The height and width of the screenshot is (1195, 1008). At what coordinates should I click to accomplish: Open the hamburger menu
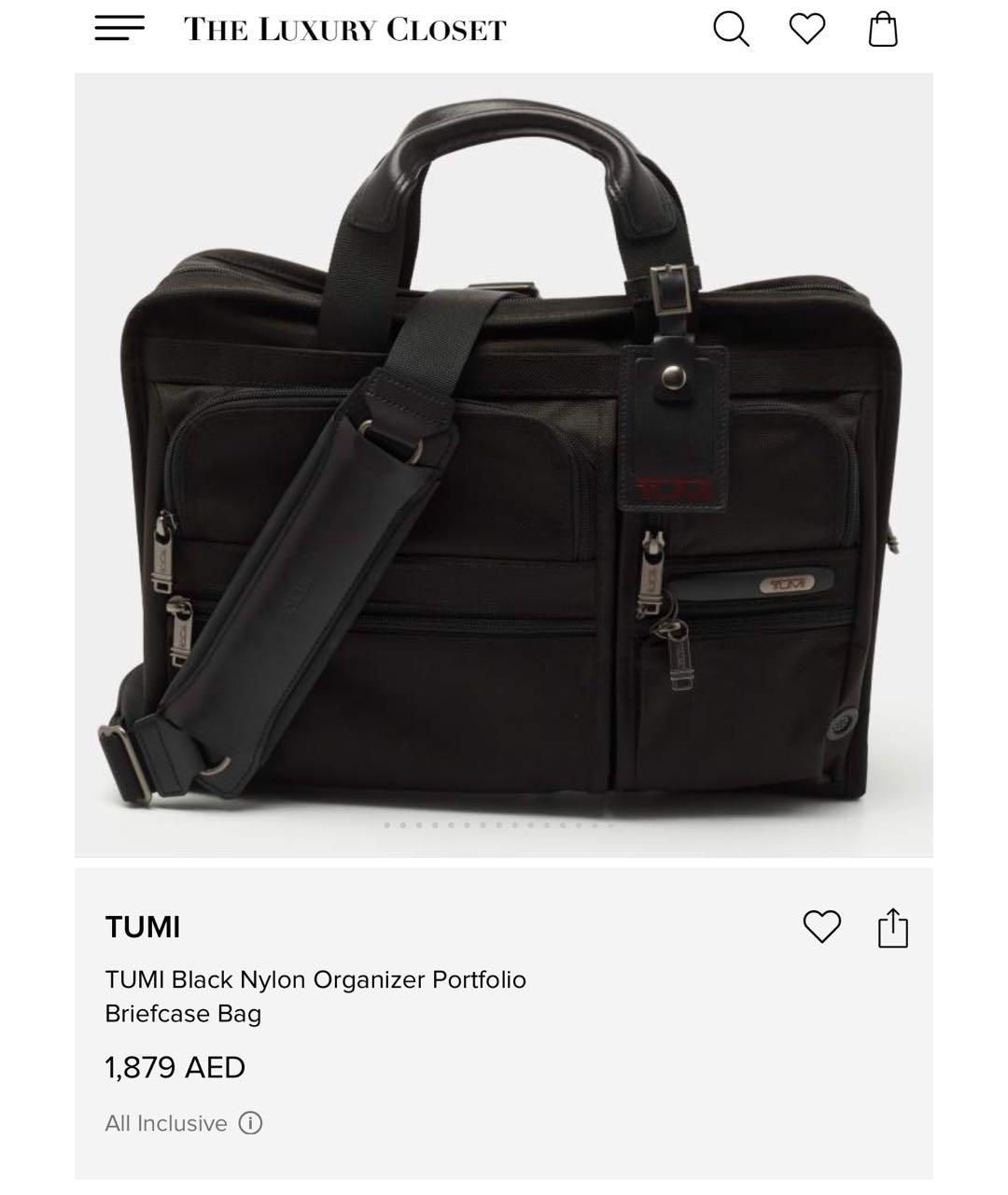(x=119, y=28)
